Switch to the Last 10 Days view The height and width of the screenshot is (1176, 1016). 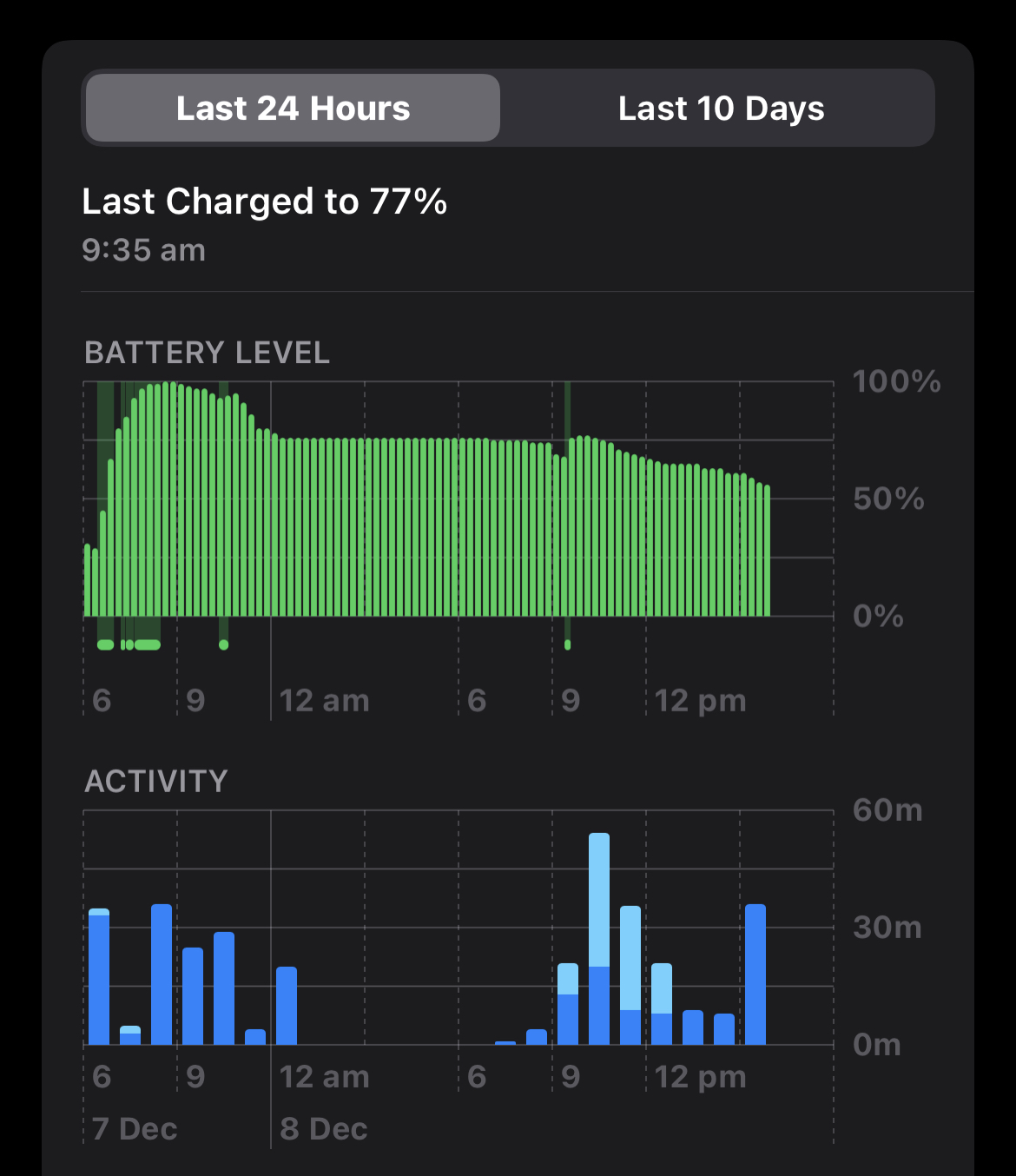click(720, 109)
